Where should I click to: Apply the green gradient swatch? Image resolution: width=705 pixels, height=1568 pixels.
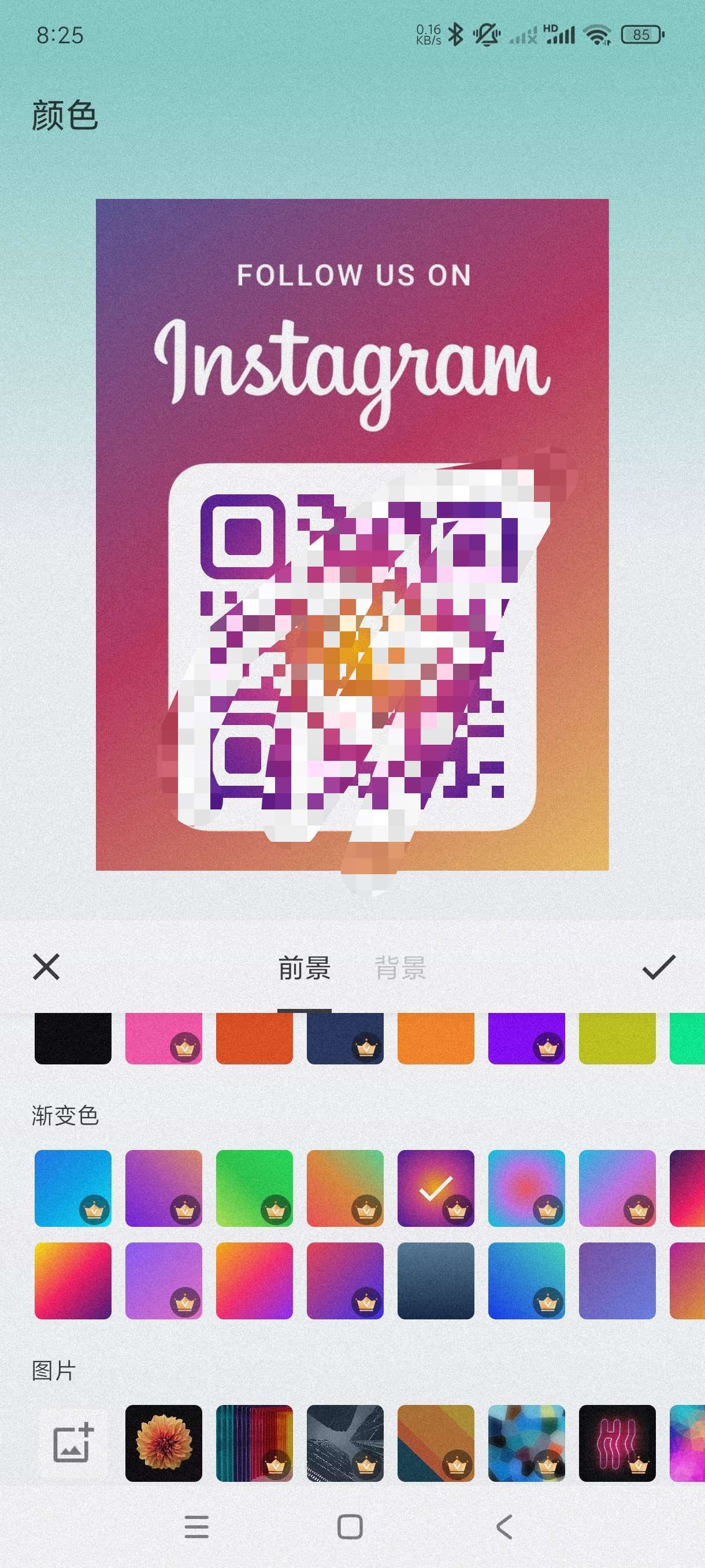[x=254, y=1188]
